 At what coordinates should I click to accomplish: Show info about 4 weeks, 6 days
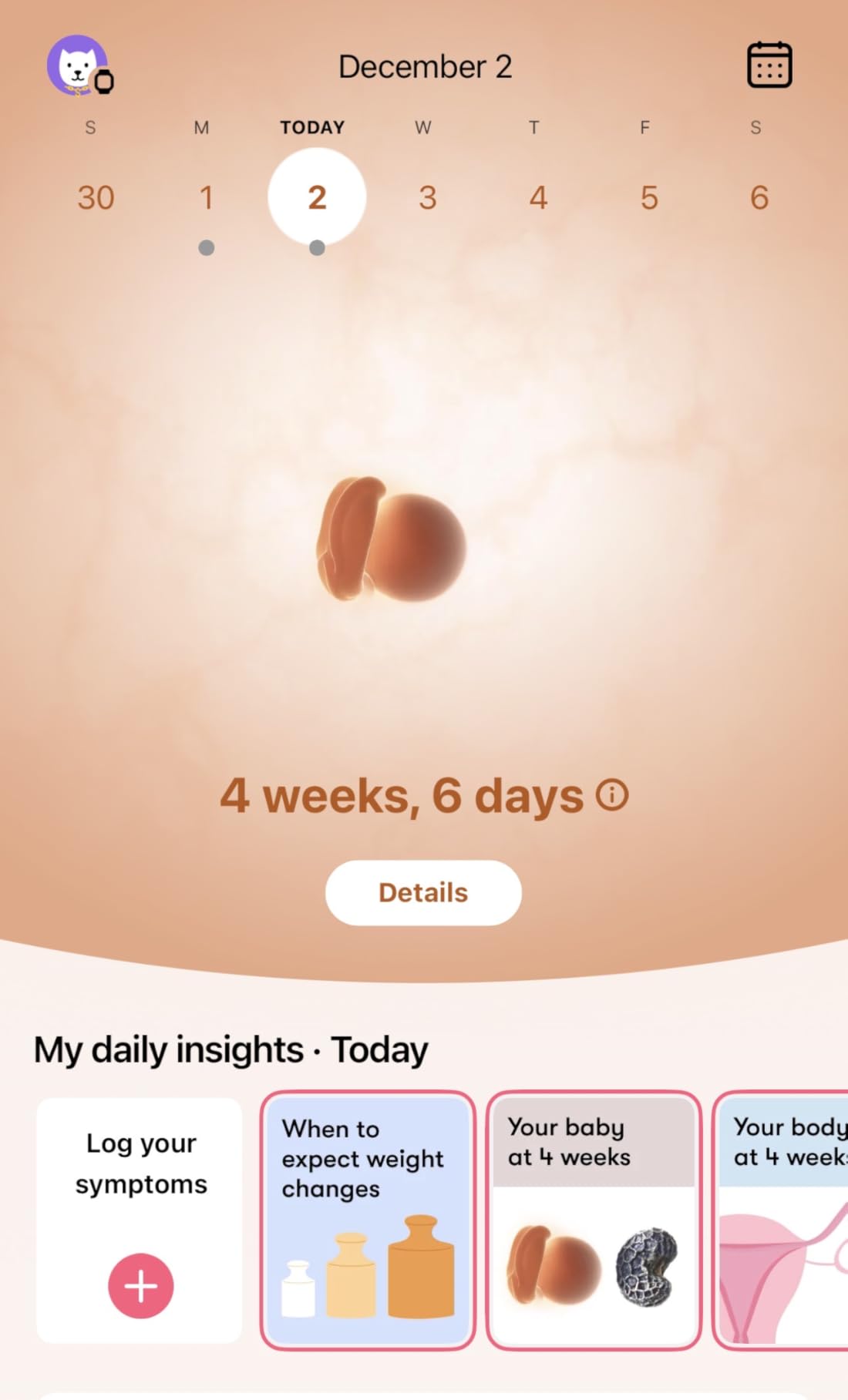613,795
